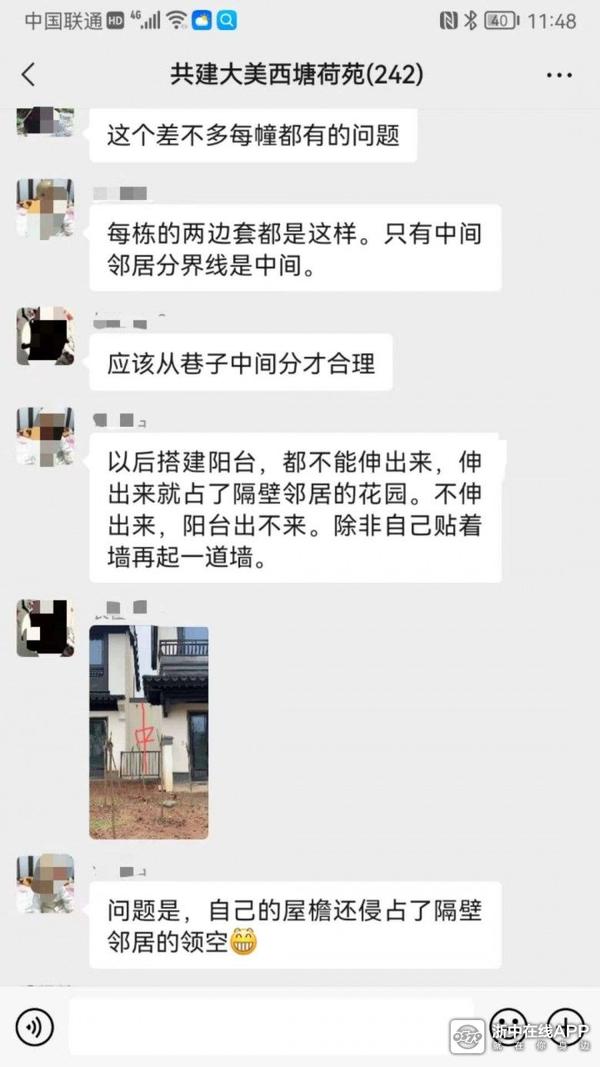Open profile of the house photo sender
Screen dimensions: 600x1067
click(x=45, y=628)
